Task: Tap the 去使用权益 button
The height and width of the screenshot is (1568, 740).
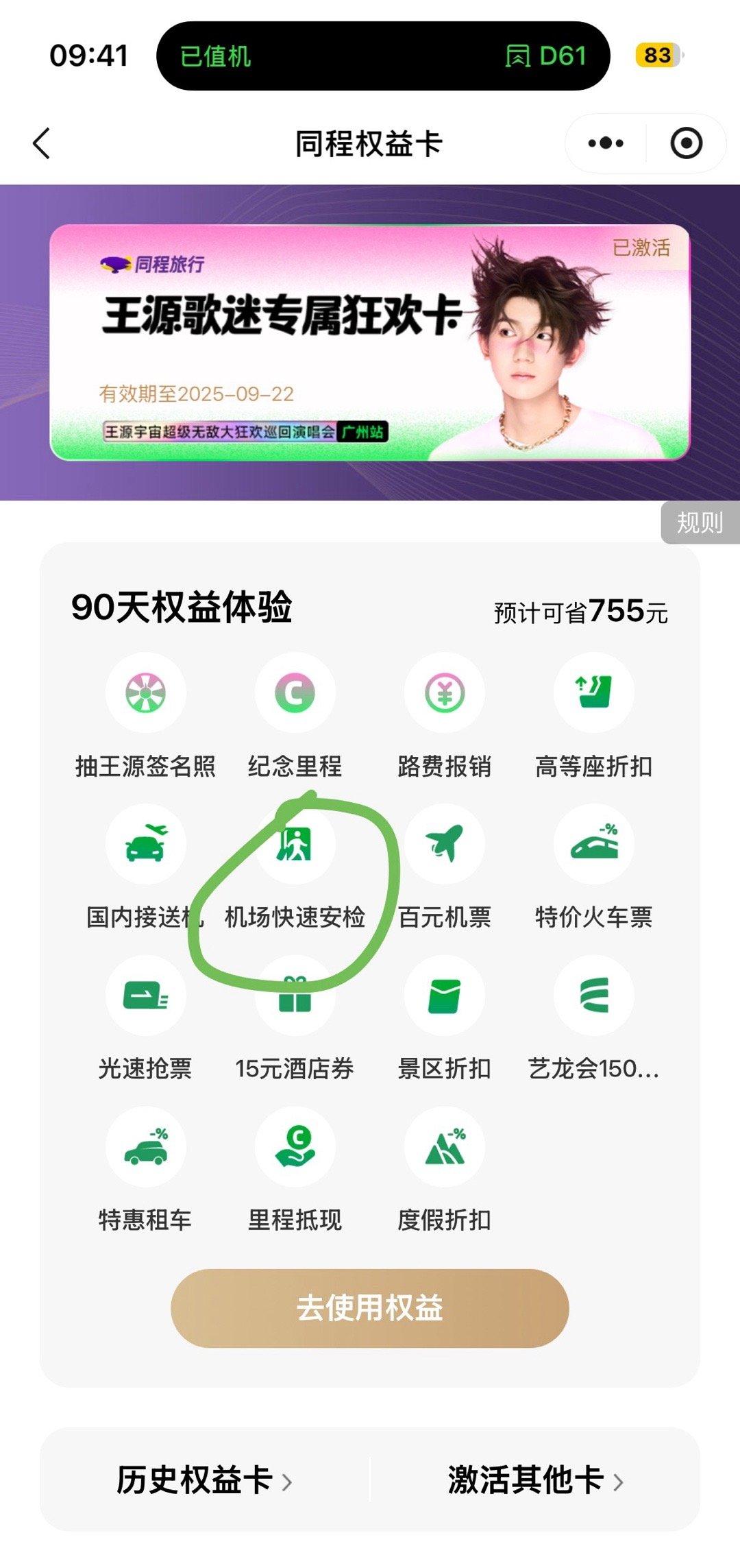Action: pos(369,1308)
